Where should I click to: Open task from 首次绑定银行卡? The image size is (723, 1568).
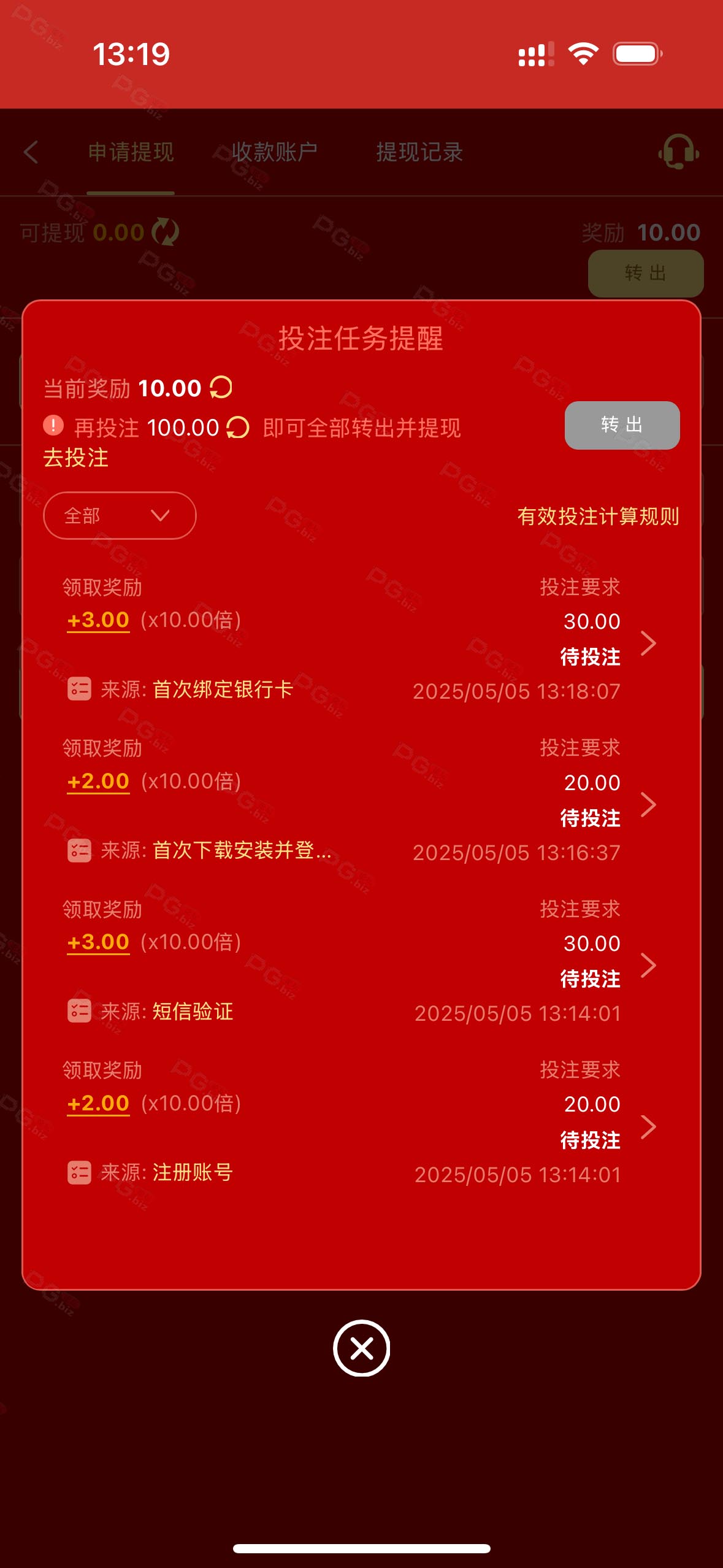(648, 643)
